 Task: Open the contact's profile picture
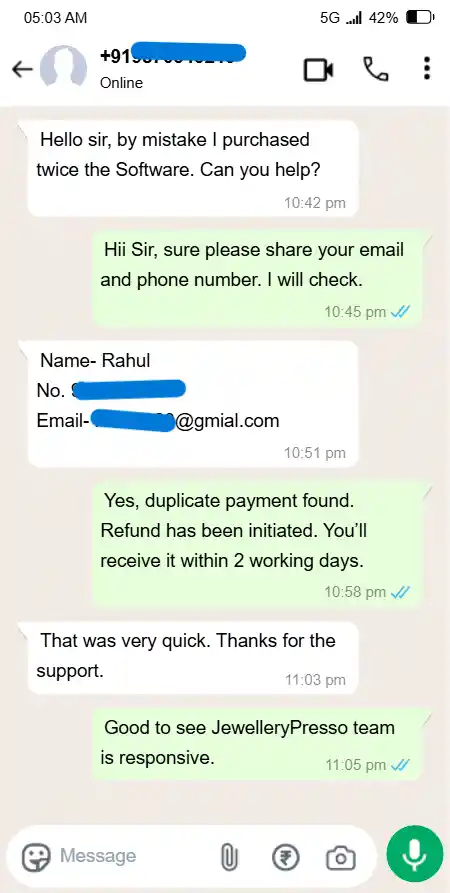pos(63,69)
